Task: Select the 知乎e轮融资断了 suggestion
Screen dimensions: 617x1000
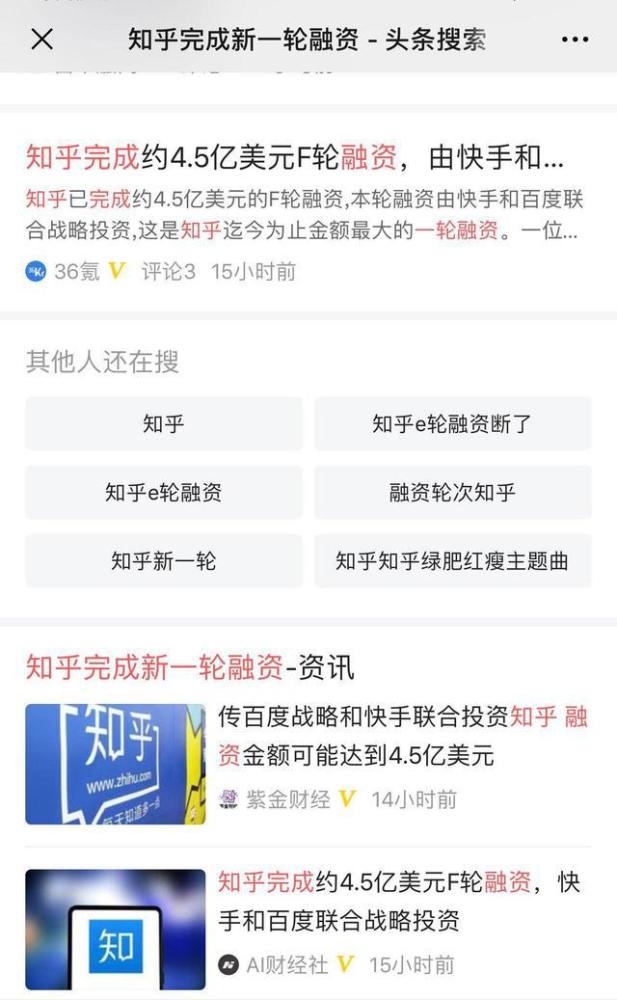Action: [x=452, y=424]
